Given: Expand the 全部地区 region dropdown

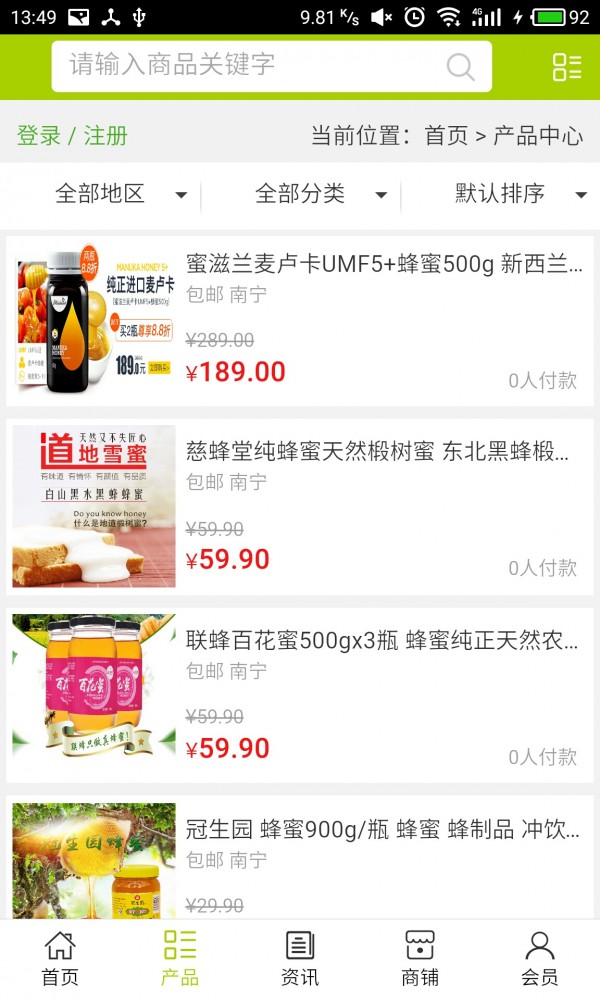Looking at the screenshot, I should coord(120,194).
